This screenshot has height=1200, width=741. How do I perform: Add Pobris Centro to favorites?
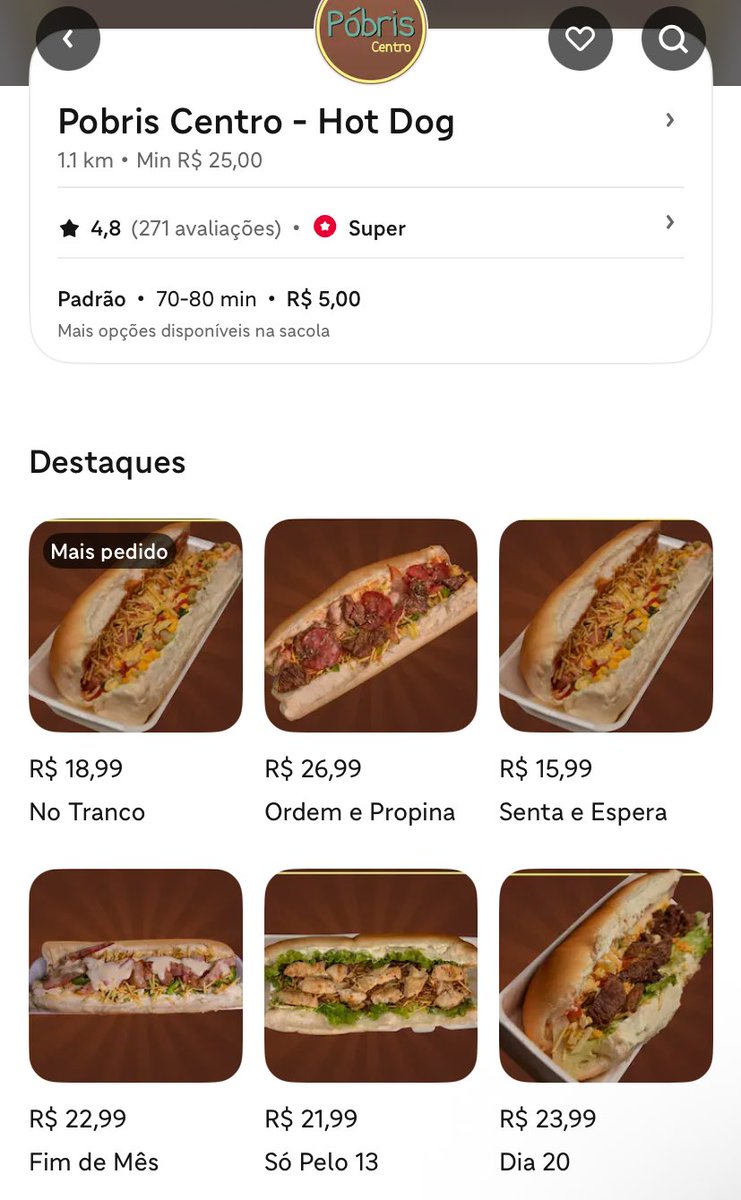coord(580,39)
